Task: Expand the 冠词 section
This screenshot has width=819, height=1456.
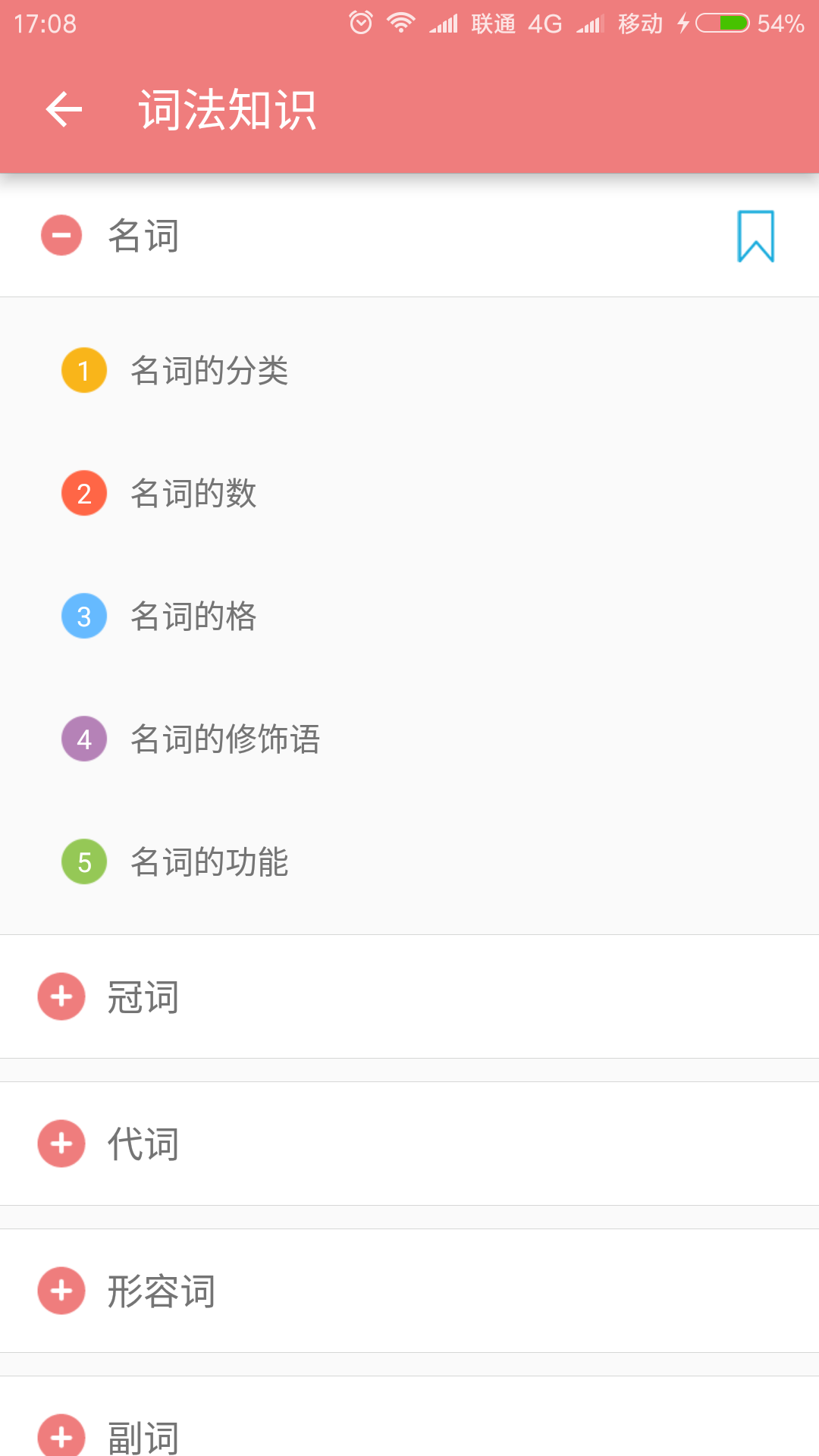Action: [x=60, y=996]
